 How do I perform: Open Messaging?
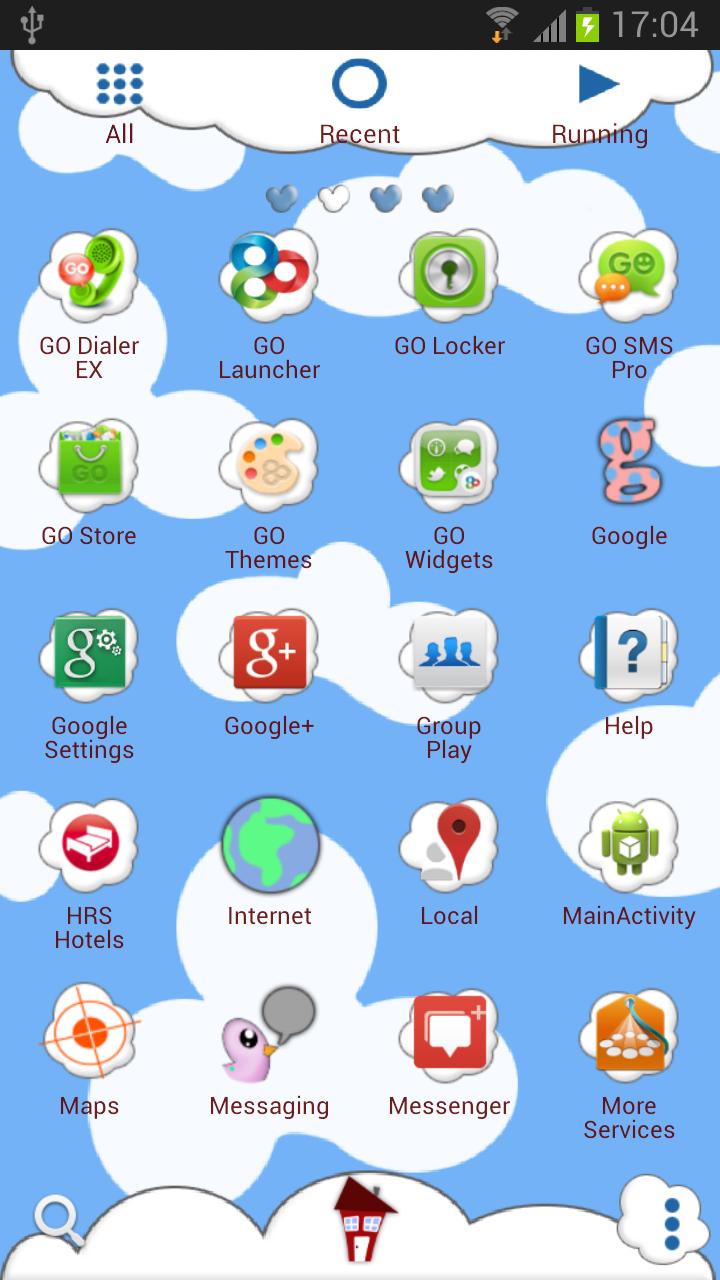click(x=269, y=1031)
